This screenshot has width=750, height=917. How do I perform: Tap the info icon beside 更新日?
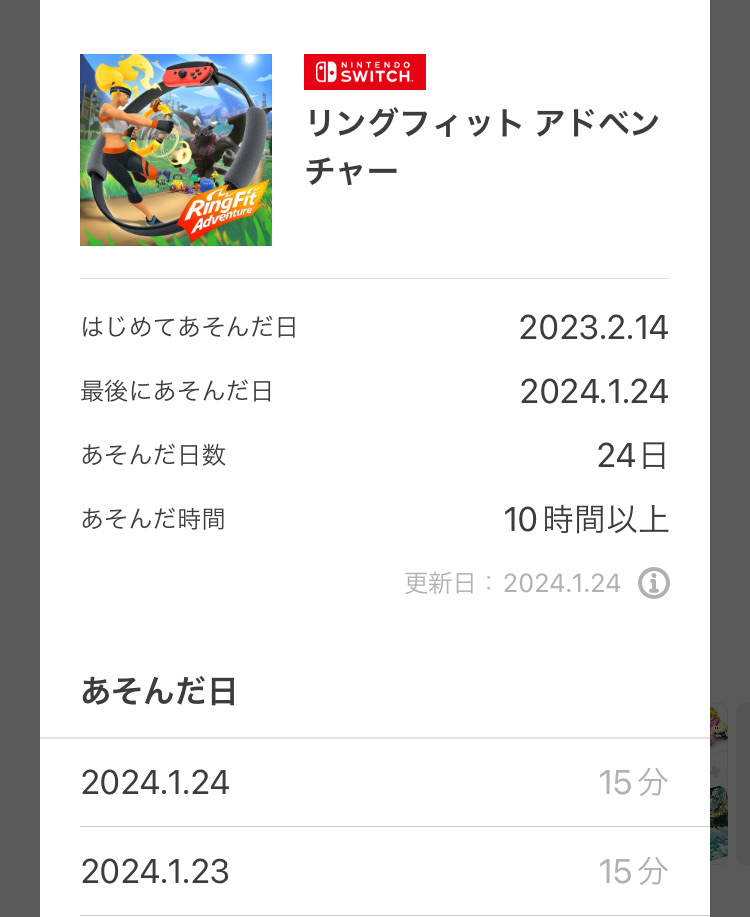654,583
